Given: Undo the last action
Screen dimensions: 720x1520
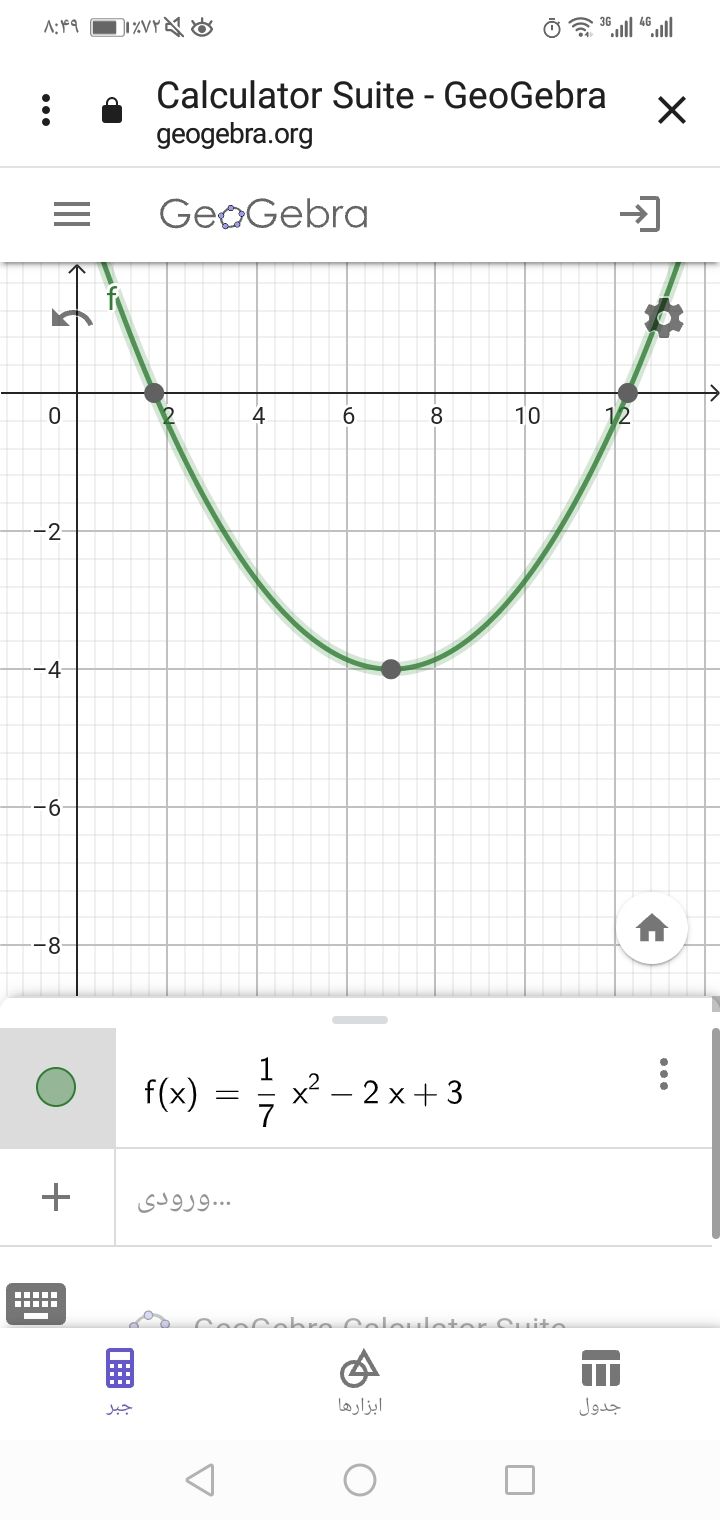Looking at the screenshot, I should coord(71,319).
